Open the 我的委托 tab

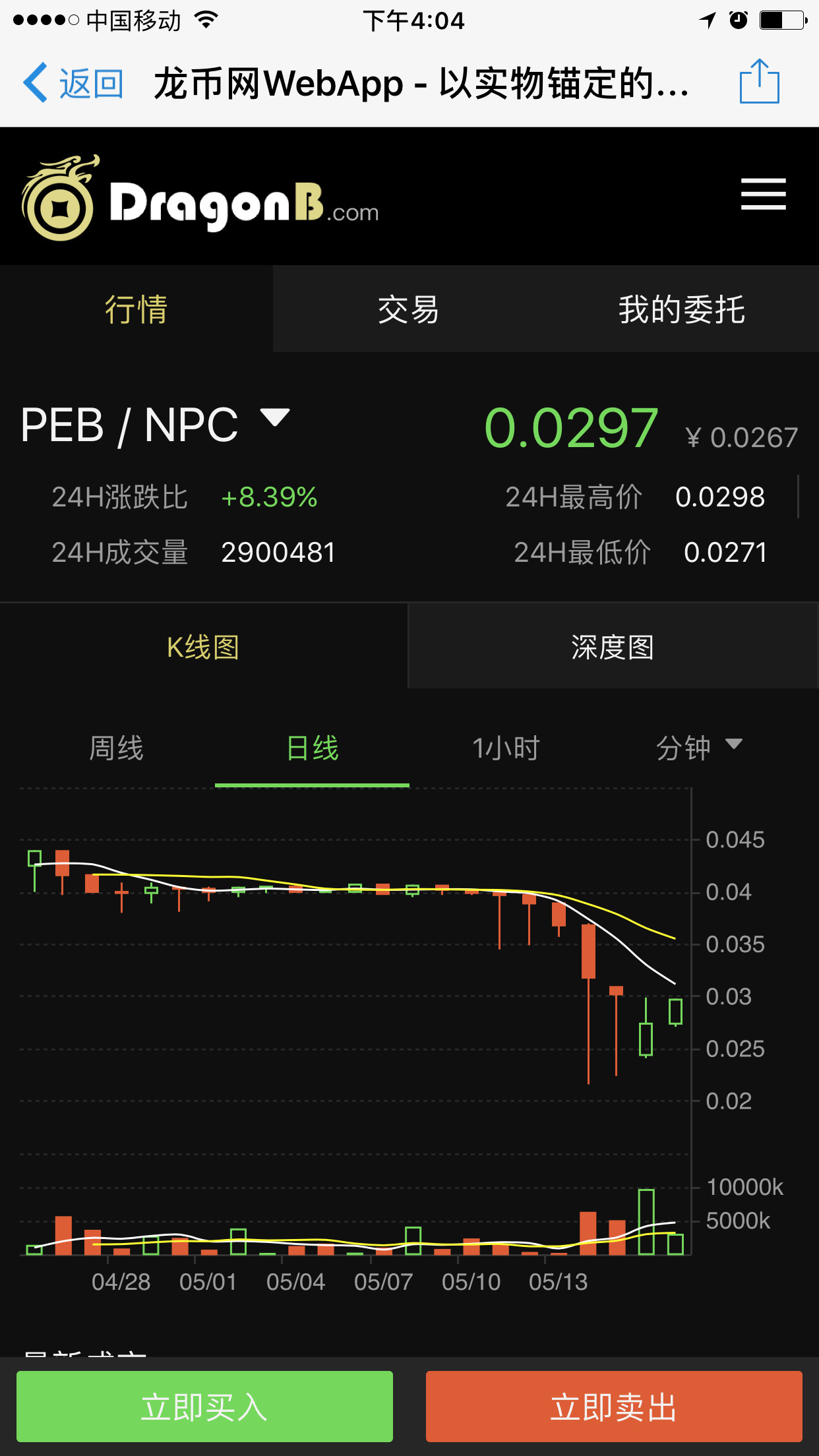click(681, 309)
